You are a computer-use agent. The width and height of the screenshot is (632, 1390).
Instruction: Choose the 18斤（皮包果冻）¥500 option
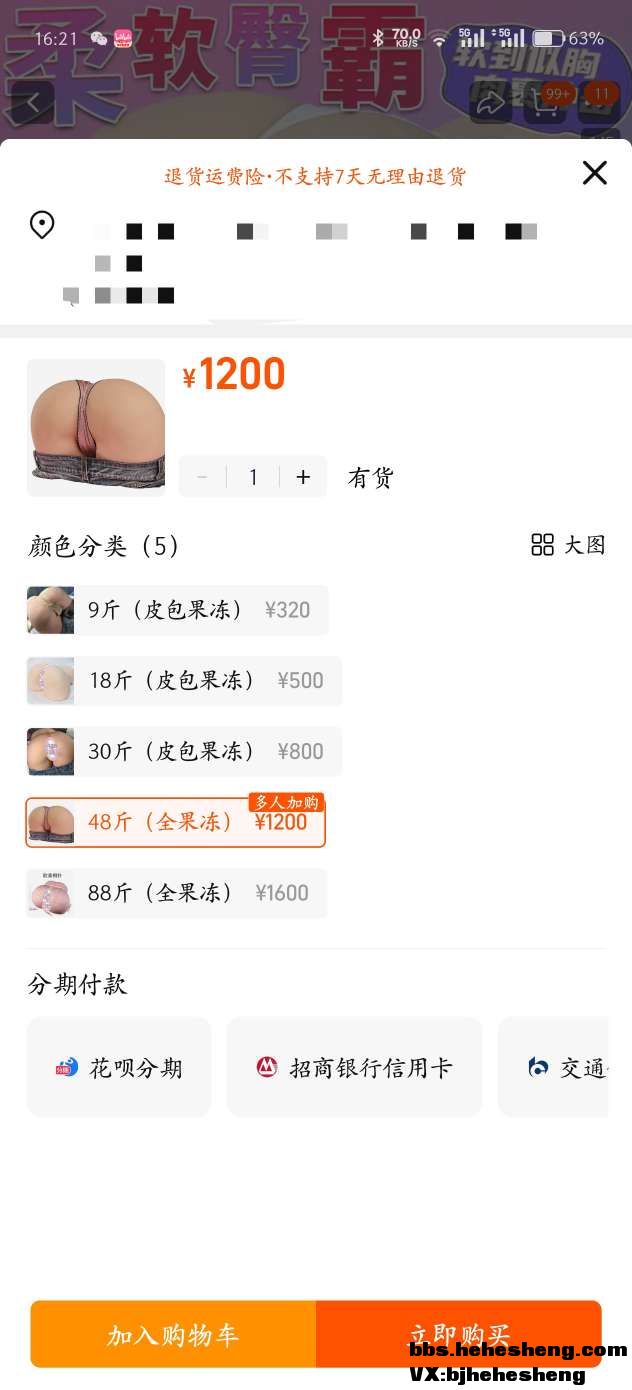click(x=184, y=681)
